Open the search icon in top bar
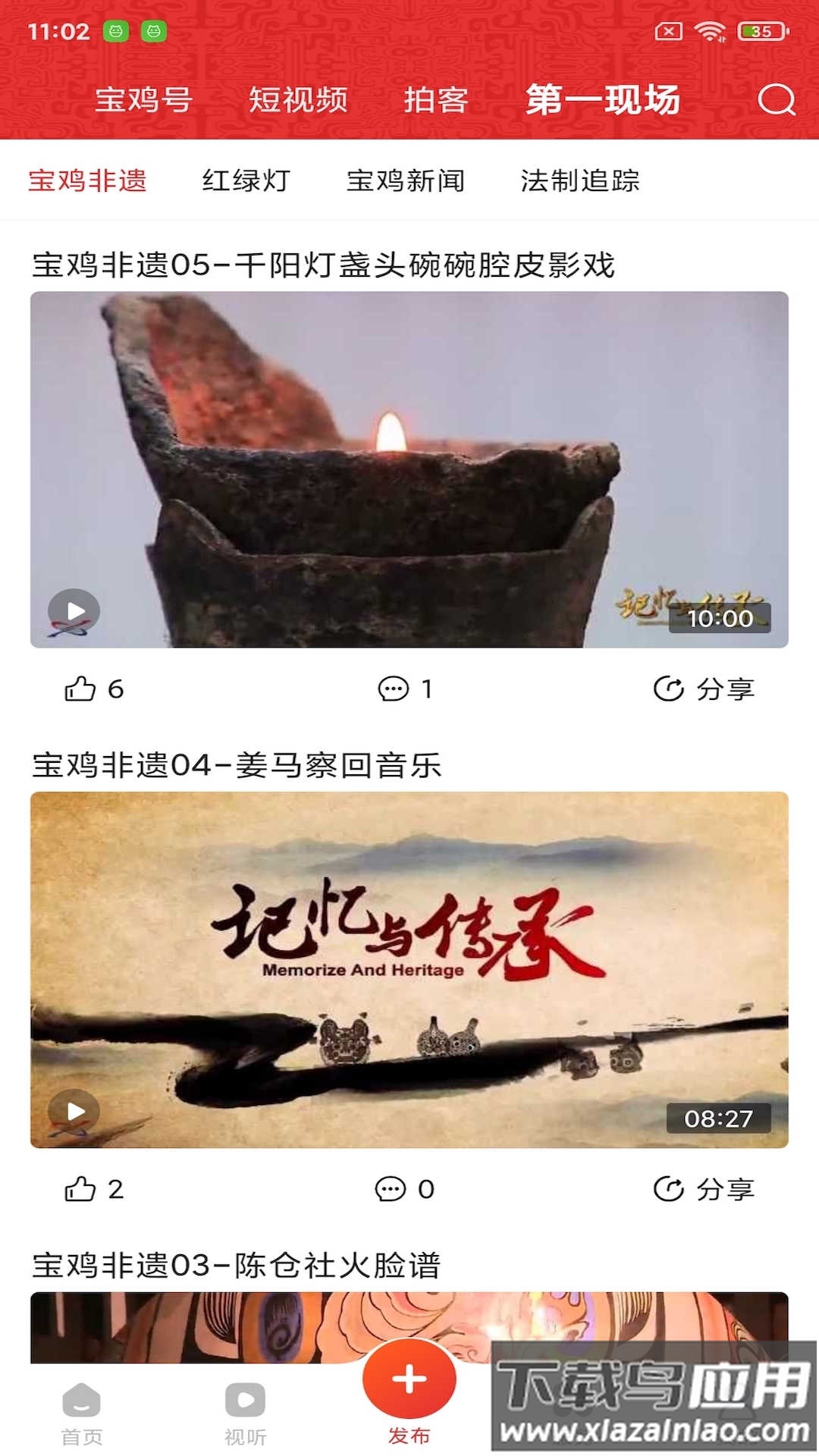Screen dimensions: 819x1456 point(776,99)
